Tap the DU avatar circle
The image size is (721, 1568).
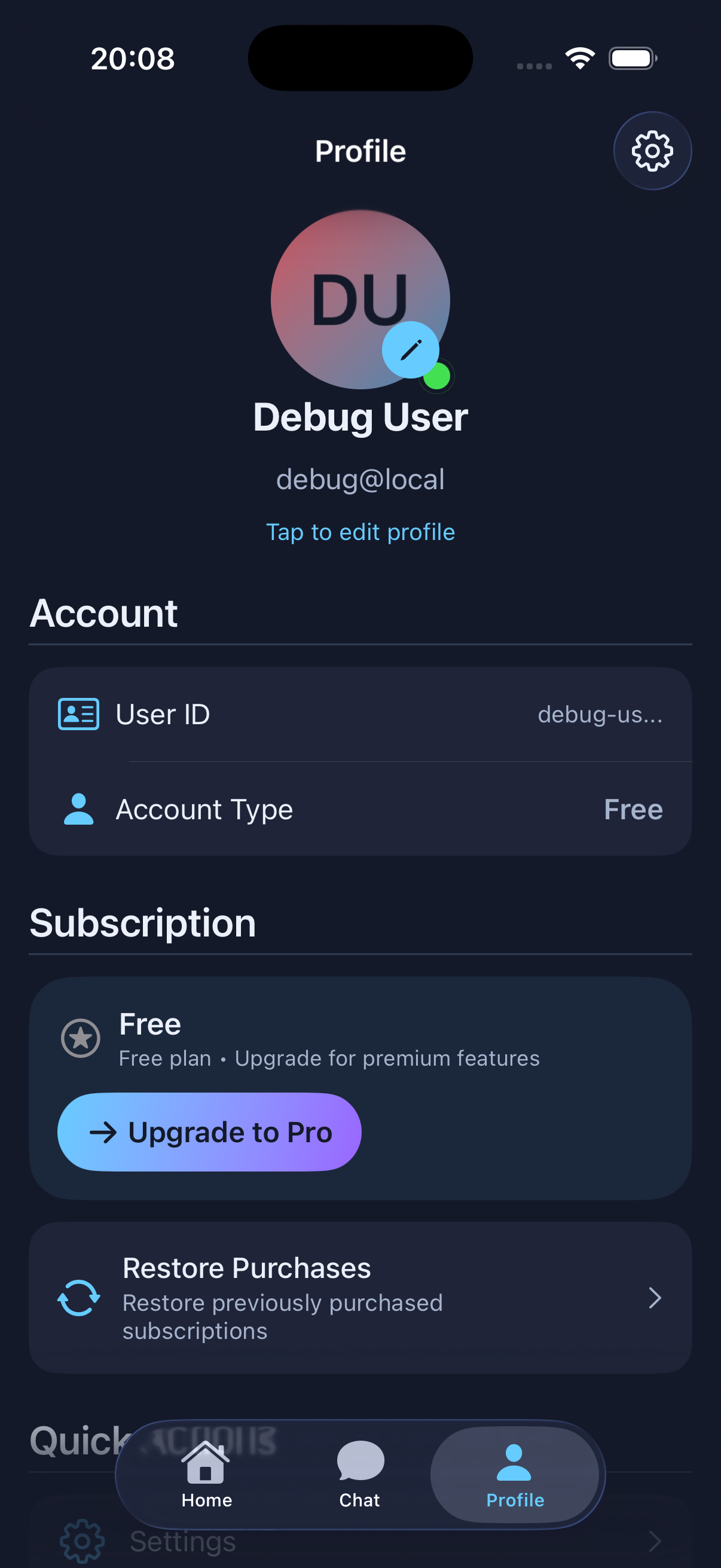[x=360, y=300]
